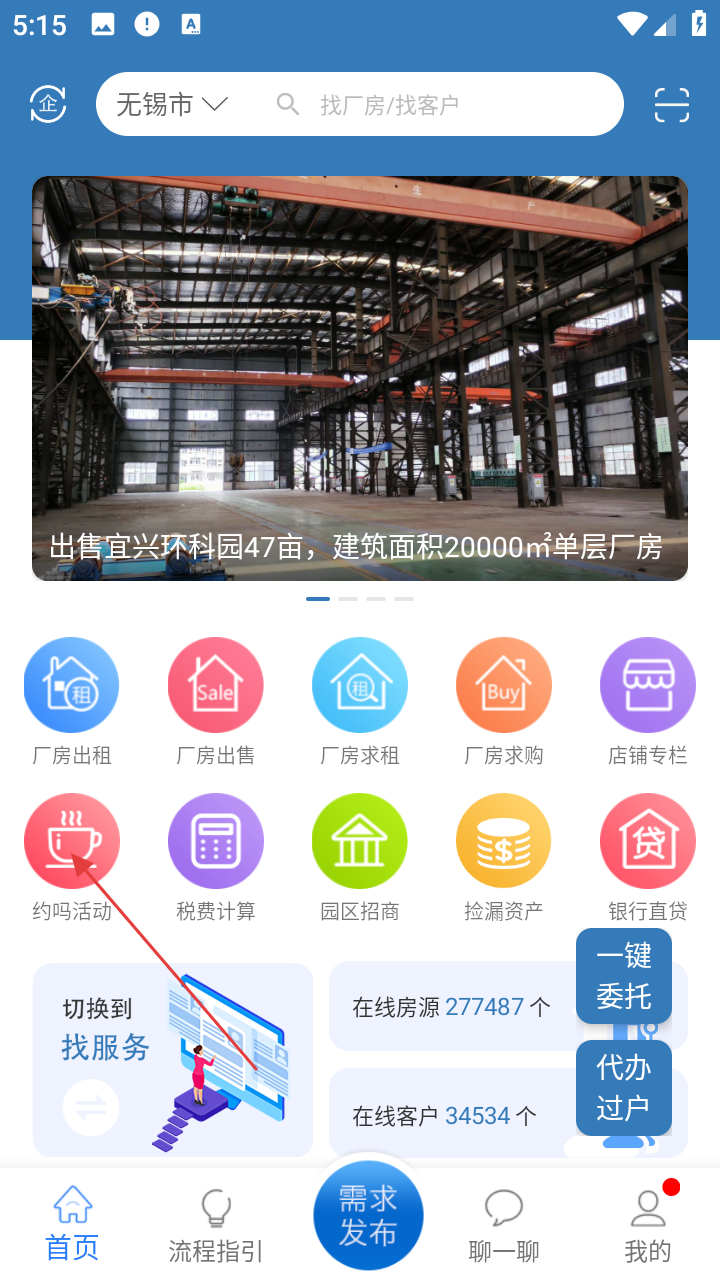Open the QR scan icon
The image size is (720, 1280).
tap(672, 104)
